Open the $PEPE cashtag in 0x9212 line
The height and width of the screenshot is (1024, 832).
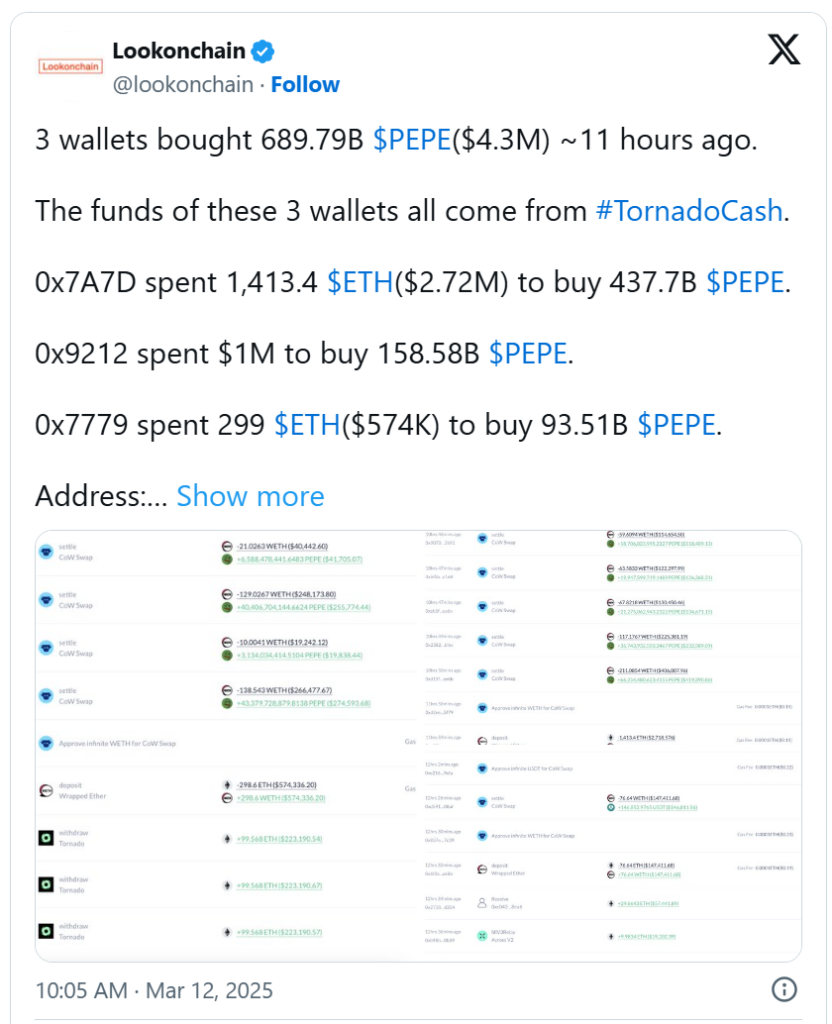coord(527,354)
